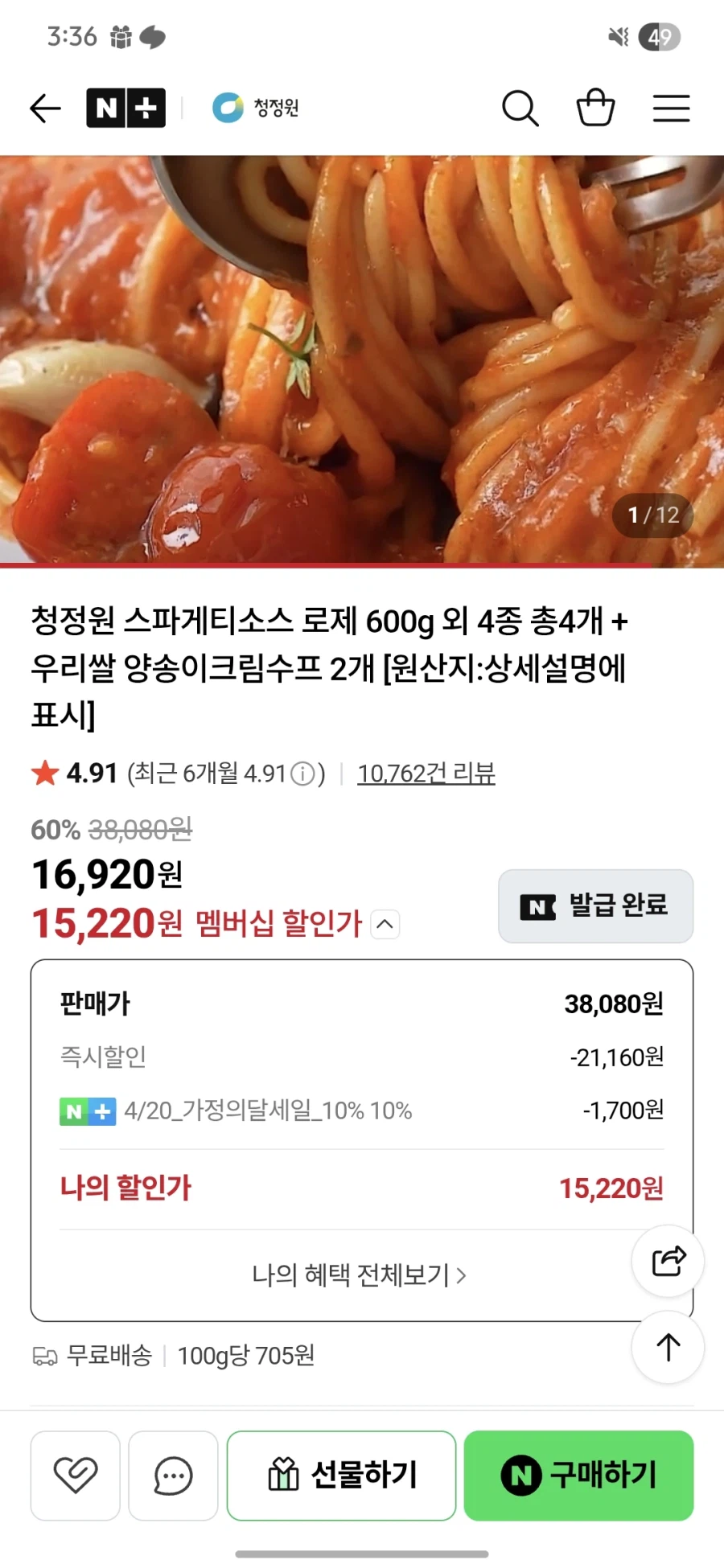Tap the scroll-to-top arrow icon
Image resolution: width=724 pixels, height=1568 pixels.
click(x=668, y=1347)
